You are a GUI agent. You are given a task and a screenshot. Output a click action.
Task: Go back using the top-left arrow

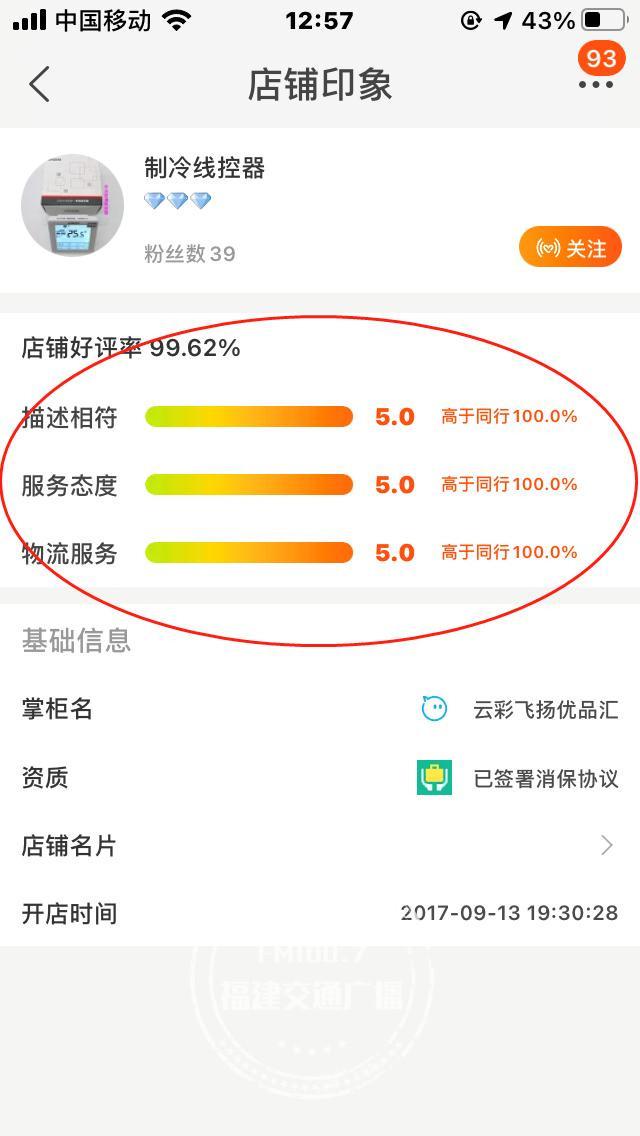[x=40, y=85]
